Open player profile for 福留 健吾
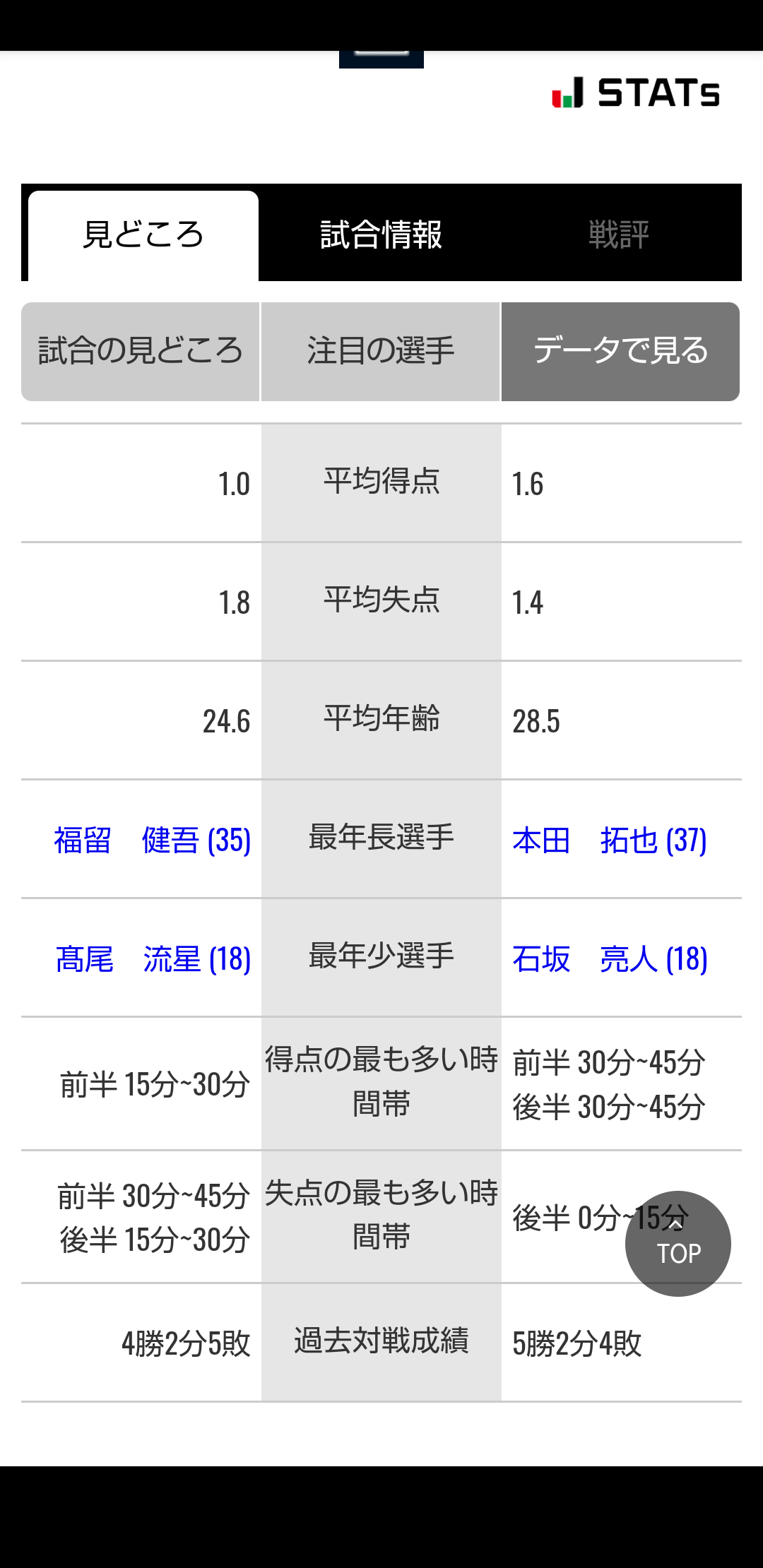The image size is (763, 1568). click(153, 841)
